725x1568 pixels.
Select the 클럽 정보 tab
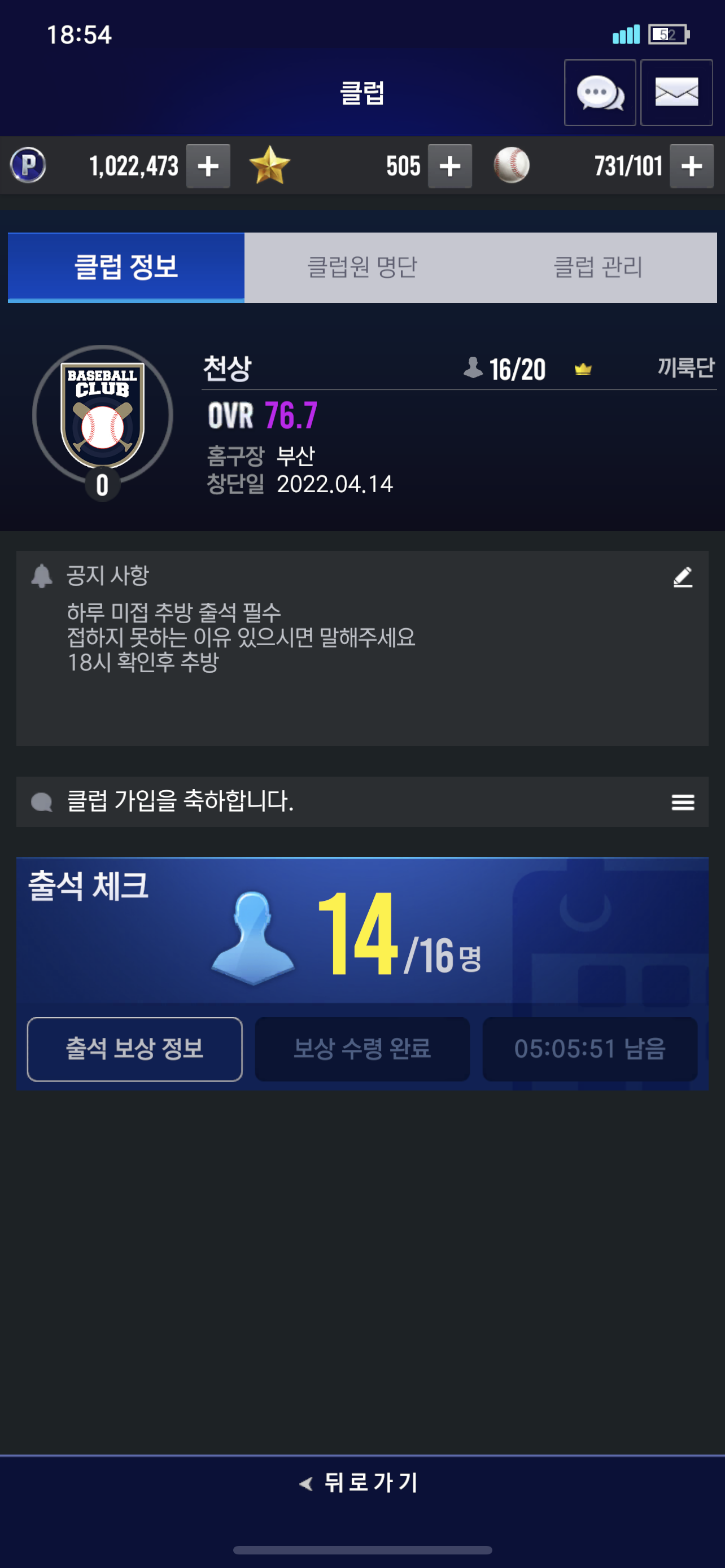click(126, 267)
